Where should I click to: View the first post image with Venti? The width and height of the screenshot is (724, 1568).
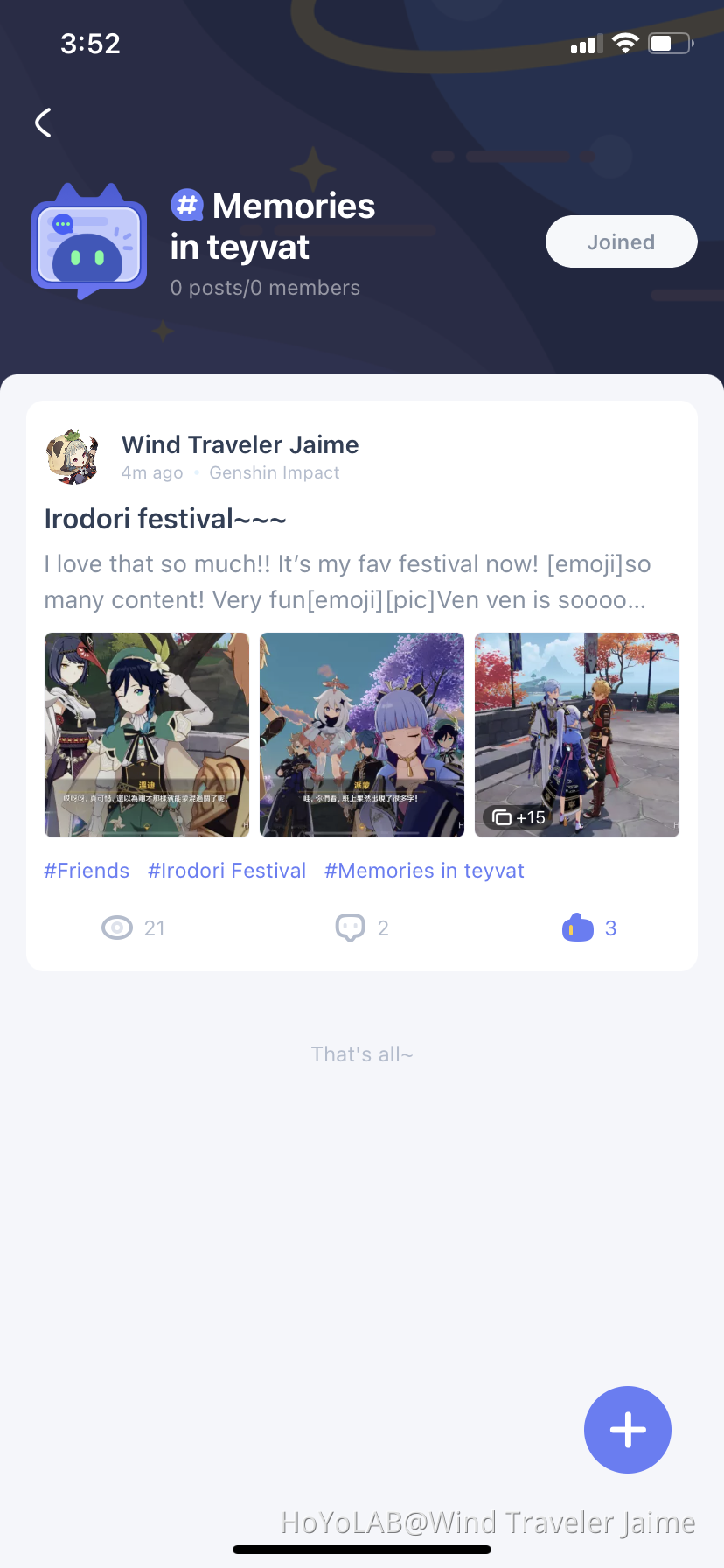point(147,734)
